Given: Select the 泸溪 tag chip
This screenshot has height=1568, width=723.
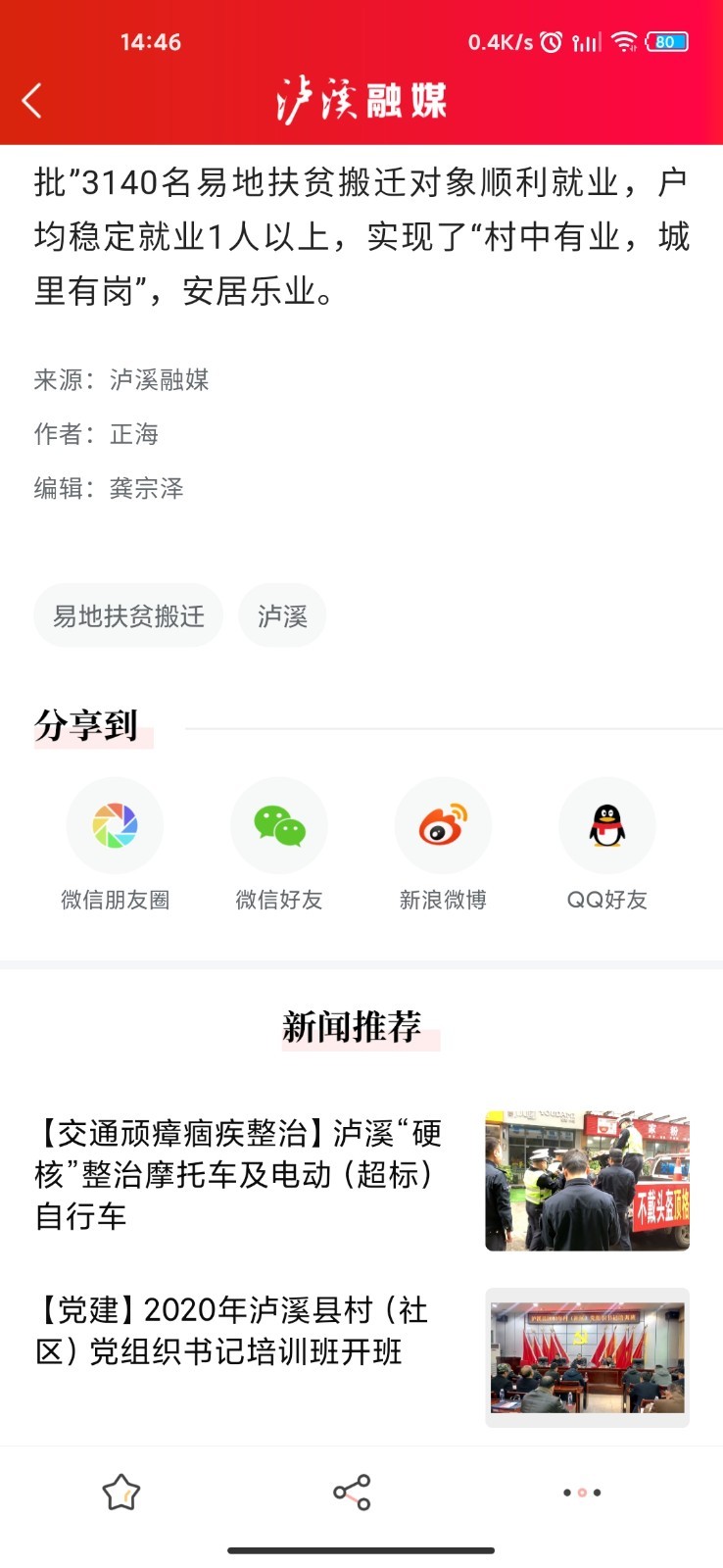Looking at the screenshot, I should coord(282,614).
